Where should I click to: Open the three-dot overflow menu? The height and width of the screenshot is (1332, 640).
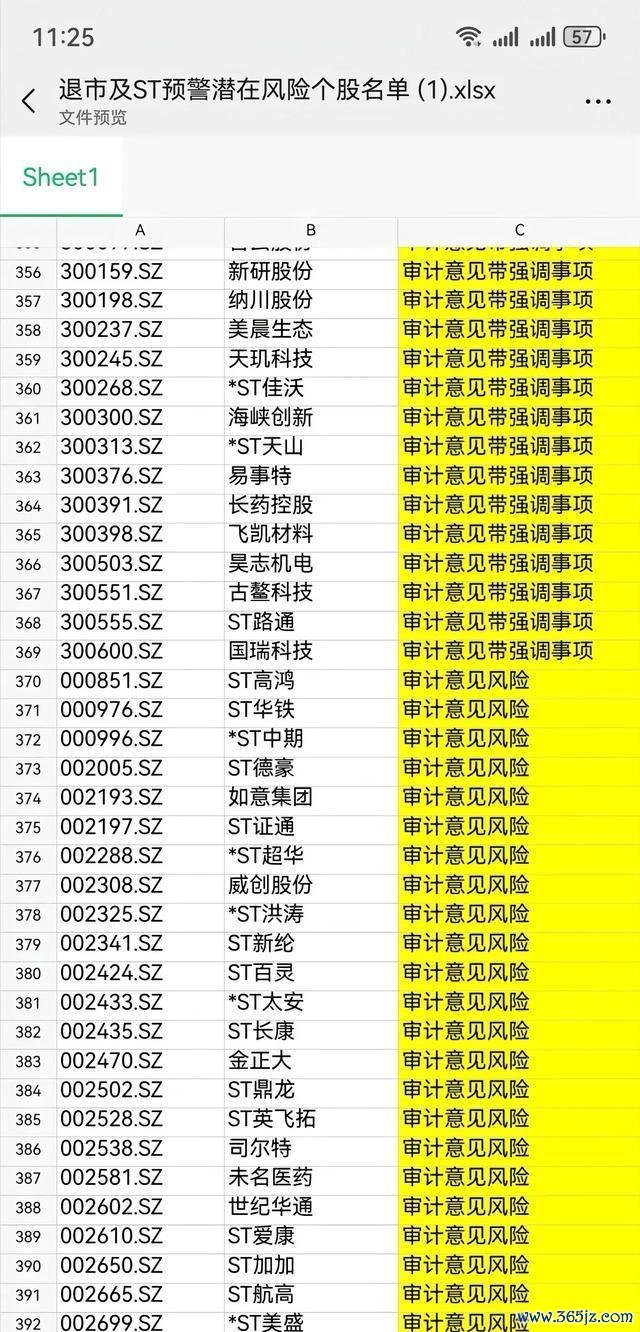pyautogui.click(x=598, y=102)
